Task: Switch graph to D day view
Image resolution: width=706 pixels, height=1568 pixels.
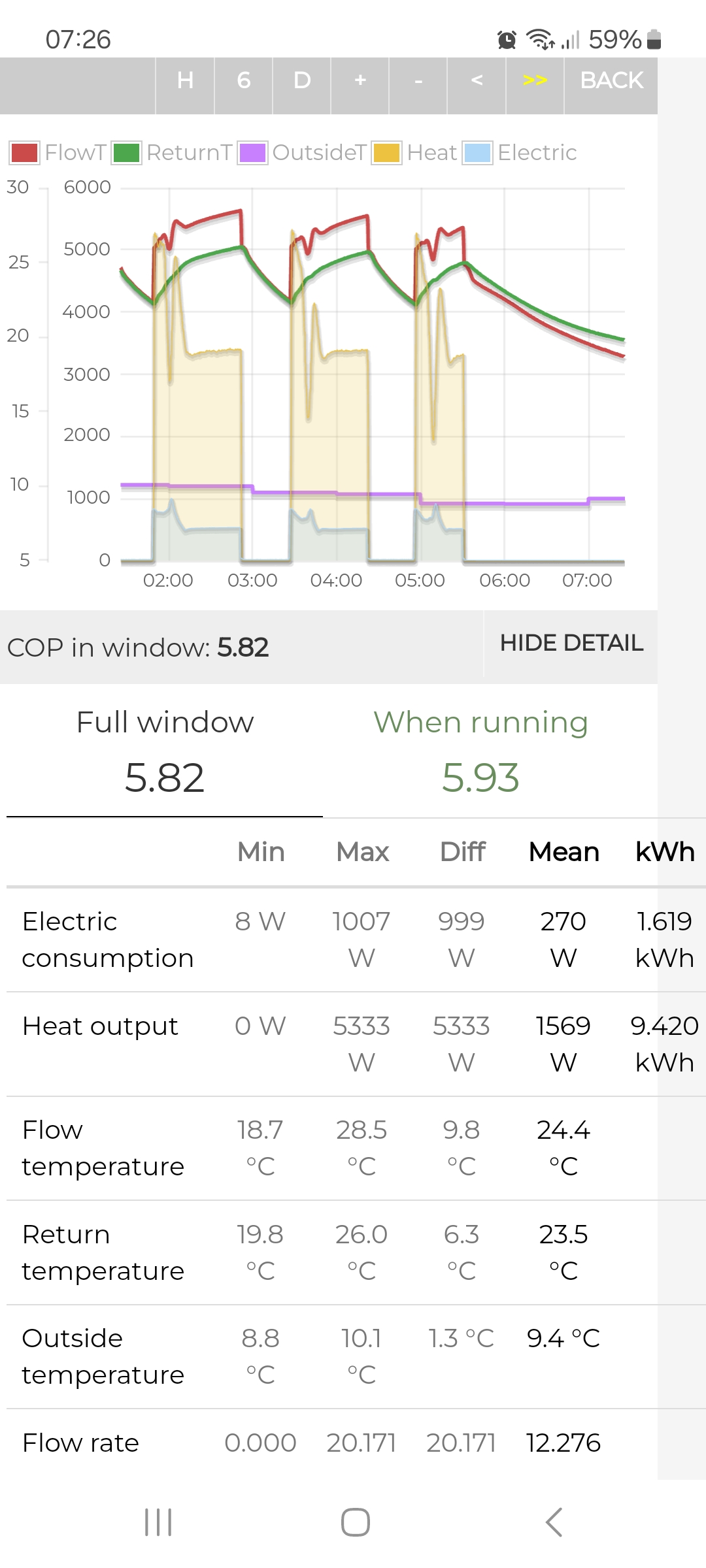Action: 301,81
